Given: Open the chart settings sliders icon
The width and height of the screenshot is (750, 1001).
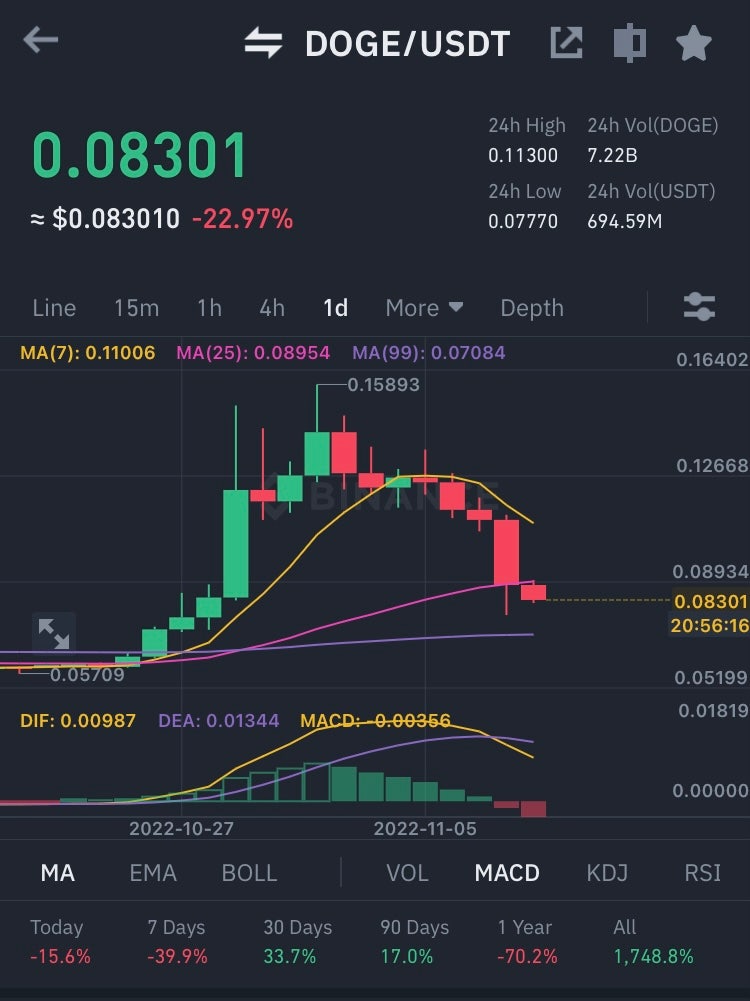Looking at the screenshot, I should [699, 307].
